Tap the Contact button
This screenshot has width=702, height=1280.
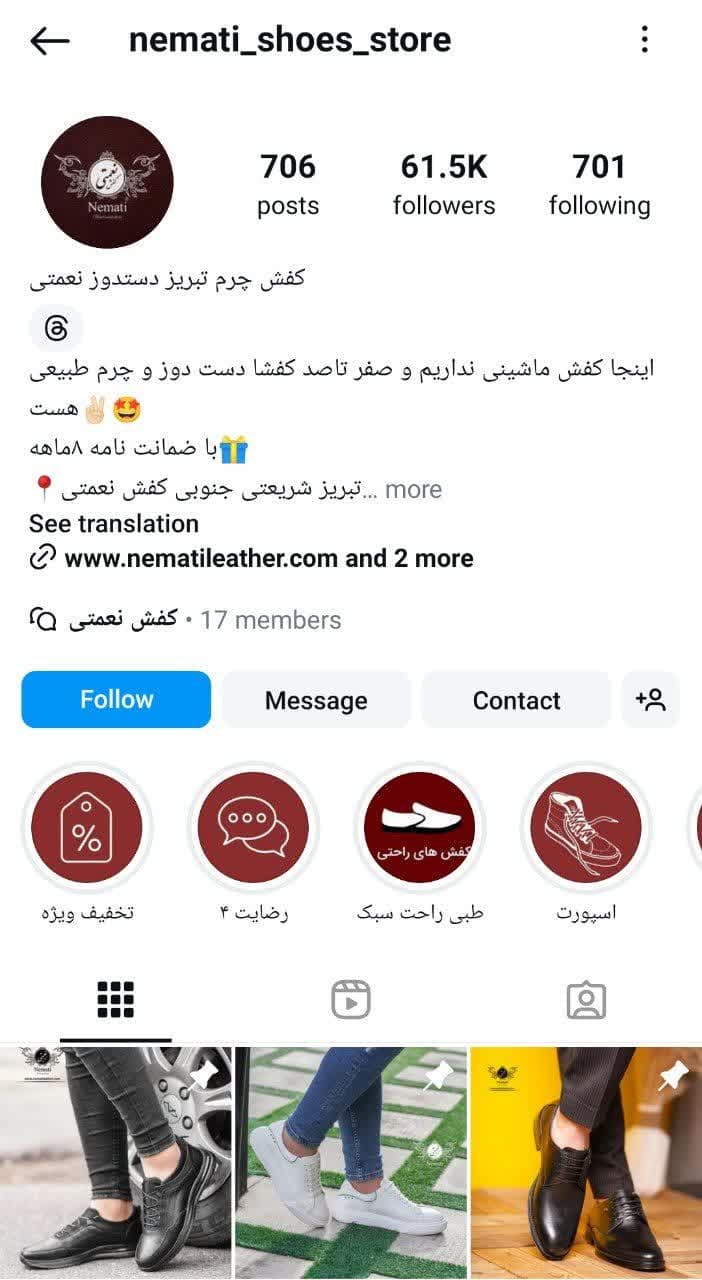pyautogui.click(x=516, y=700)
